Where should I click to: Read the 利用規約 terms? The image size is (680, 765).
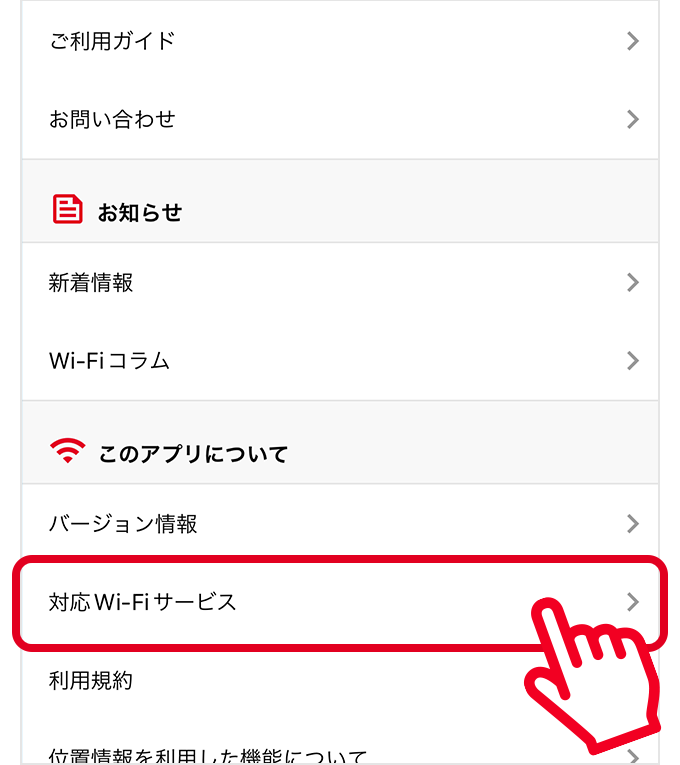tap(250, 681)
